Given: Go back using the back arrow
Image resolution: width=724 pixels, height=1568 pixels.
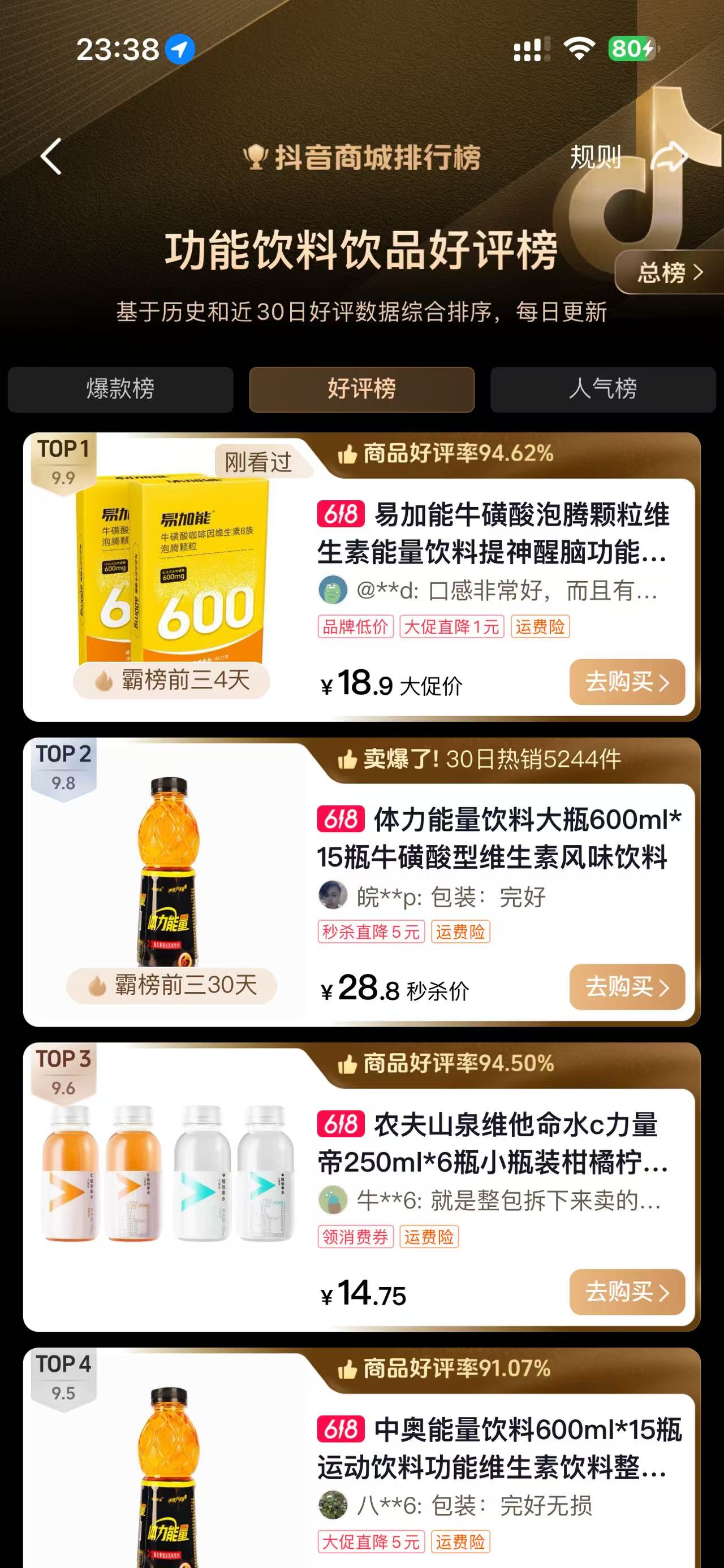Looking at the screenshot, I should [51, 157].
